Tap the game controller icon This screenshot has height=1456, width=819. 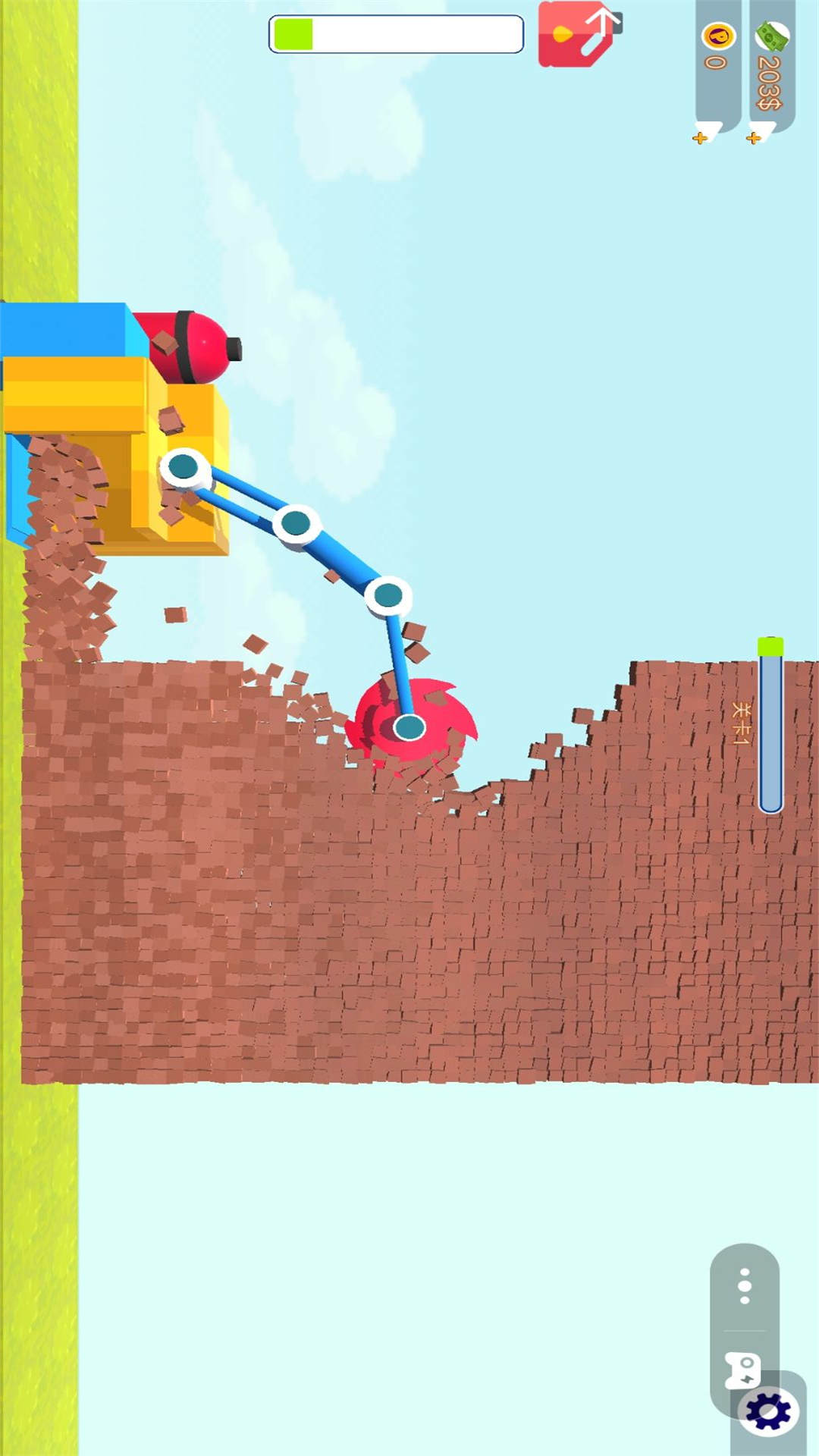coord(742,1370)
